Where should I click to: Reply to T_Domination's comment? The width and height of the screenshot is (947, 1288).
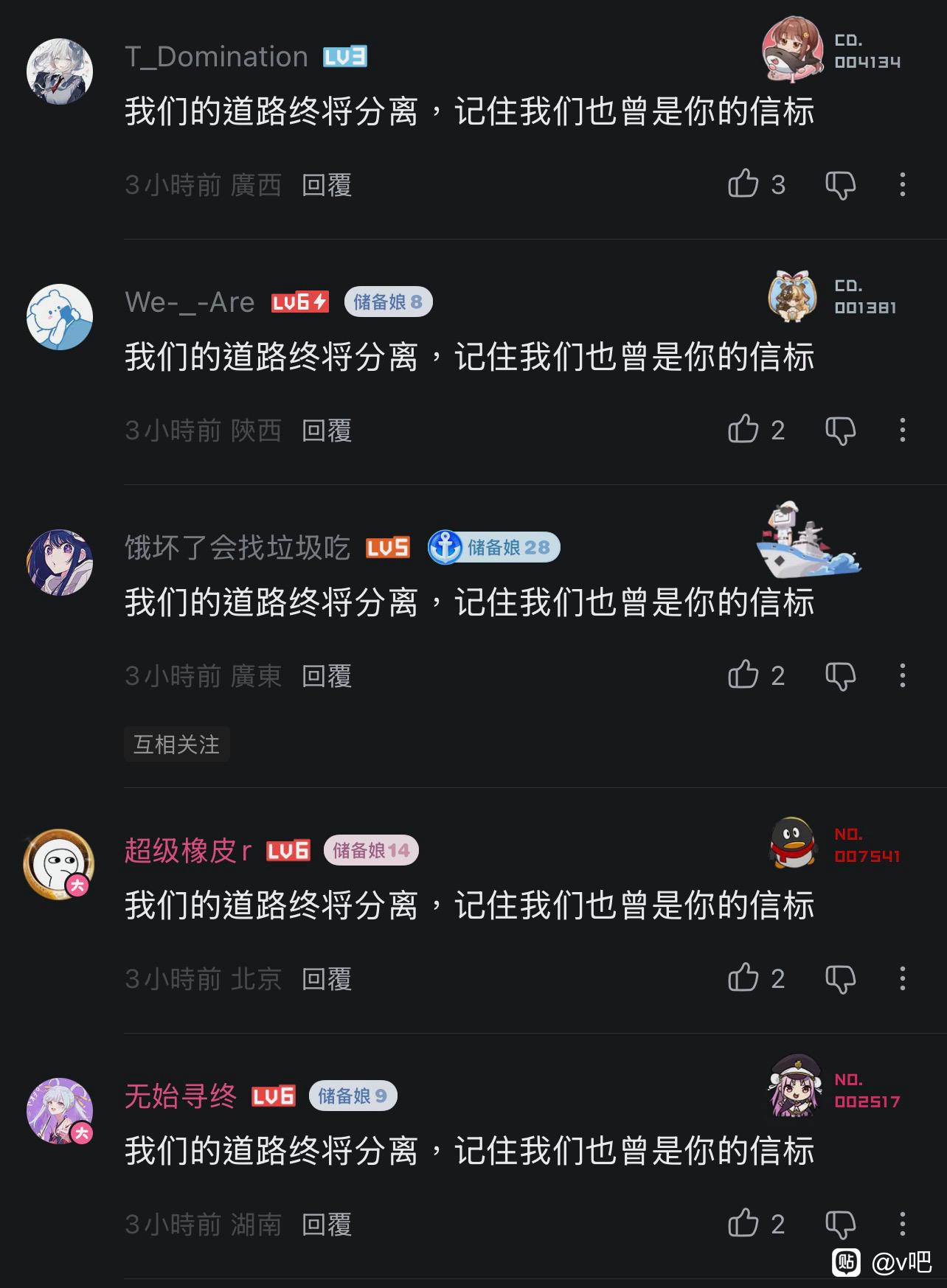click(327, 185)
